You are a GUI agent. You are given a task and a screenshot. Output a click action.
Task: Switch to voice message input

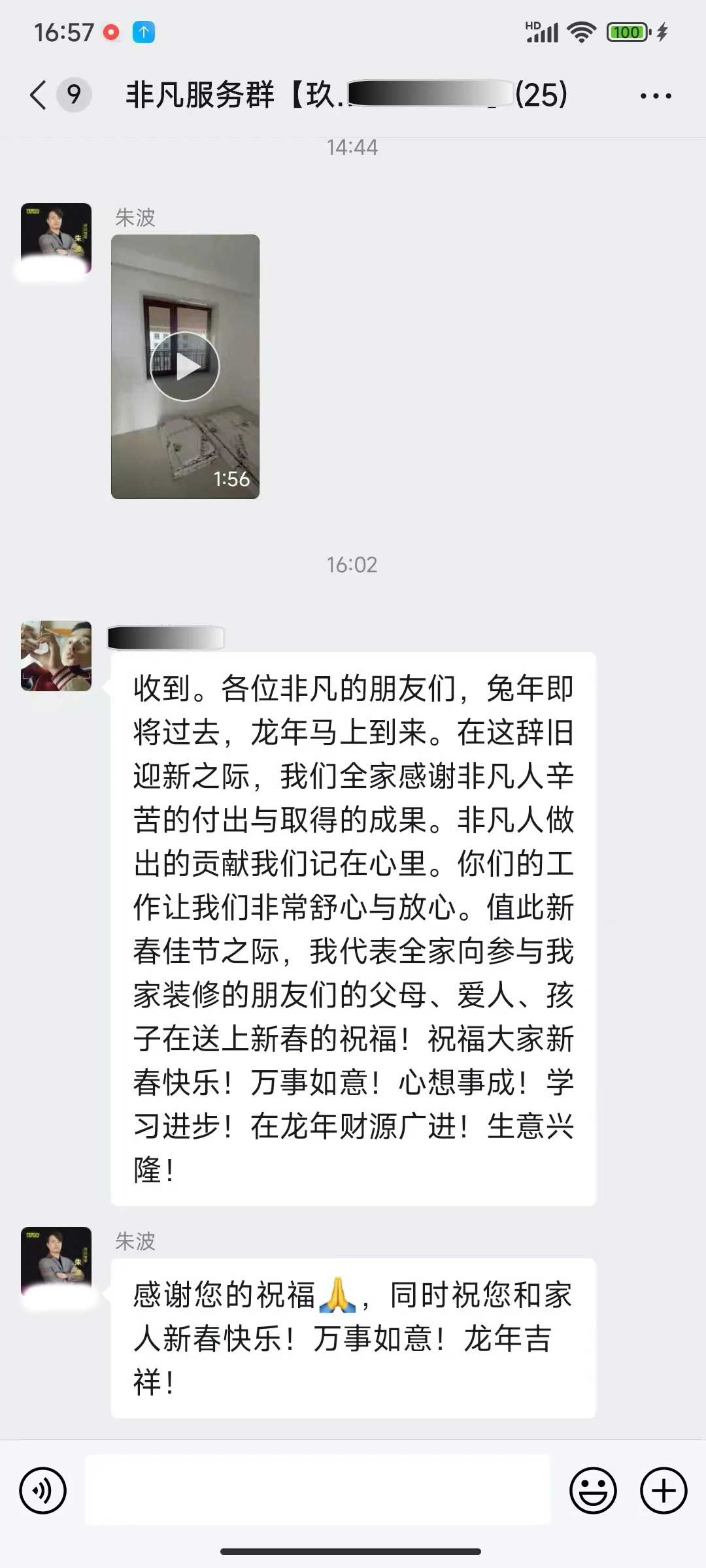(x=43, y=1490)
